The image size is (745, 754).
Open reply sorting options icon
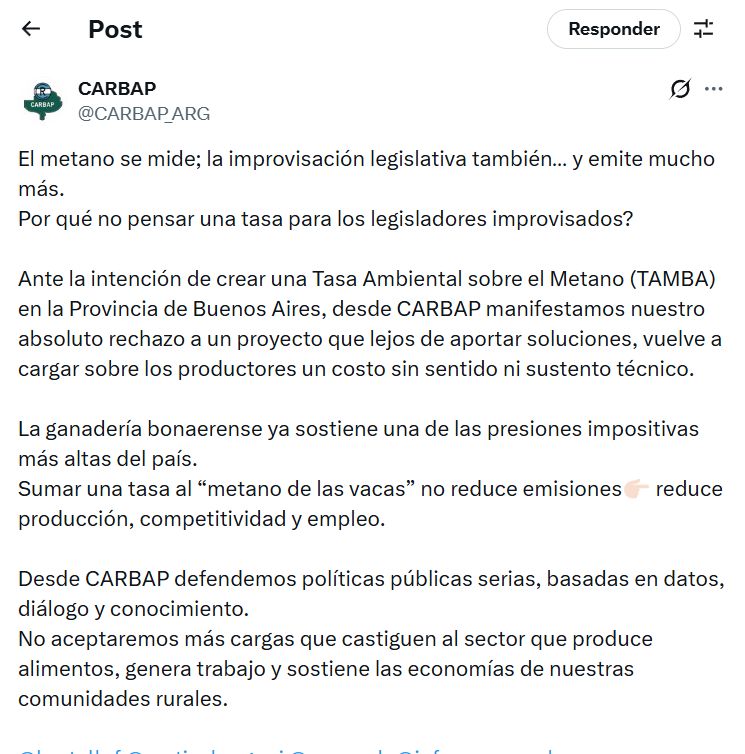[704, 29]
